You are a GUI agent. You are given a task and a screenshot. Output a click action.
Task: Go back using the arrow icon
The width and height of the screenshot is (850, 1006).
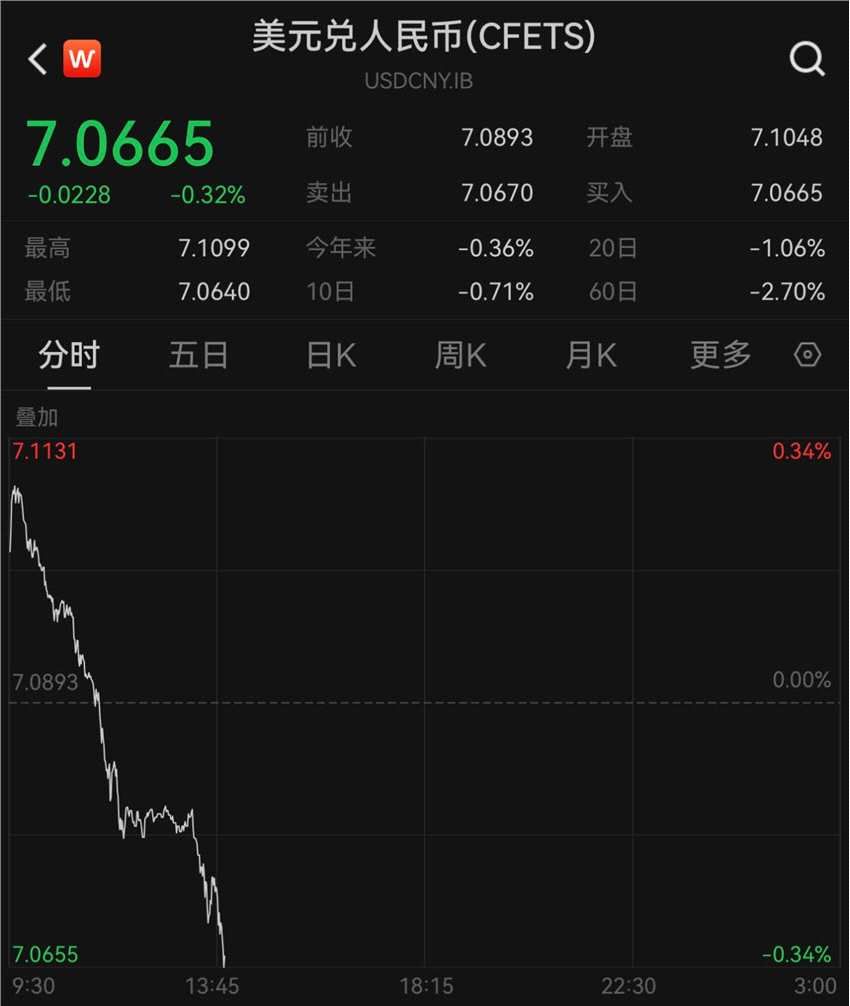pos(38,60)
